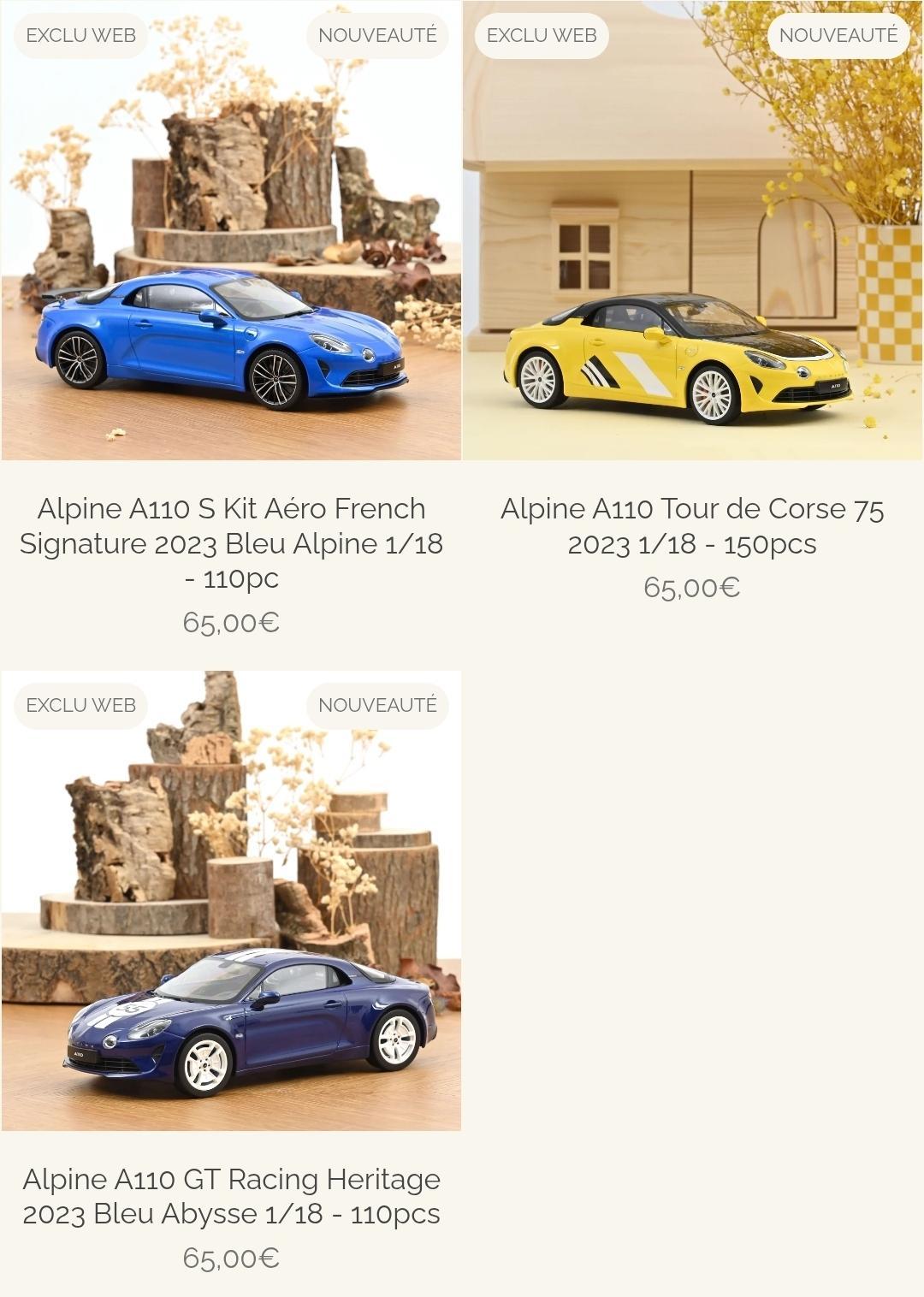
Task: Tap the Alpine A110 Tour de Corse 75 title
Action: (x=692, y=526)
